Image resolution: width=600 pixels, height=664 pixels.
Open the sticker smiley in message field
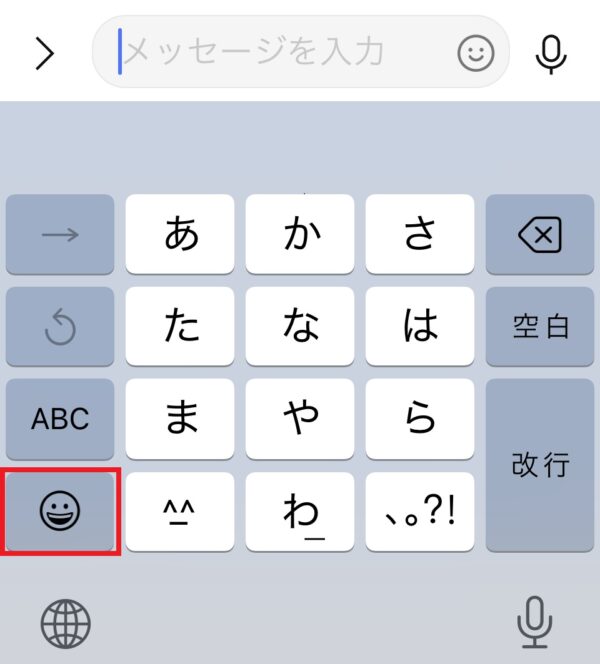476,53
